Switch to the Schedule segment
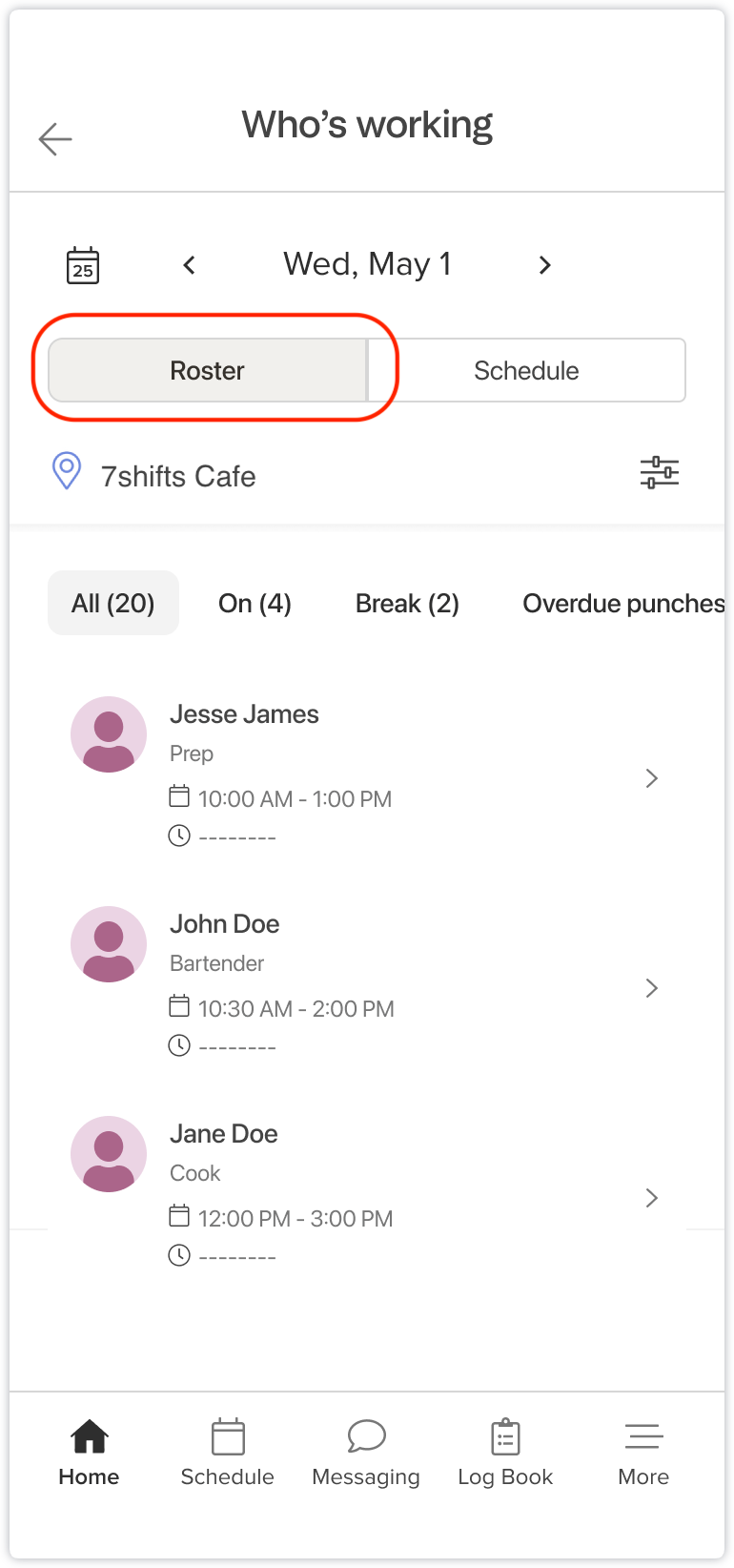734x1568 pixels. 526,370
